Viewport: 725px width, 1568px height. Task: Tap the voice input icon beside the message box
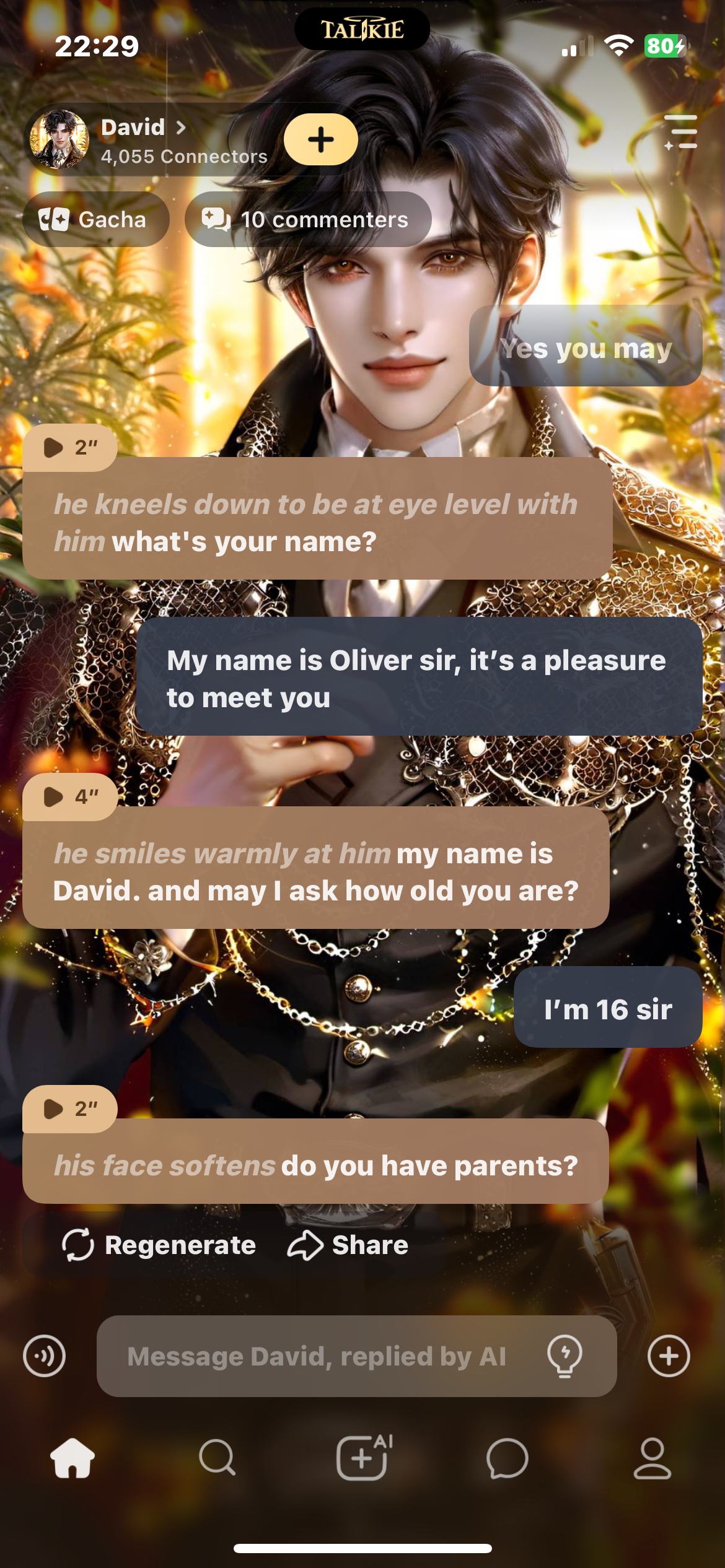(x=45, y=1356)
